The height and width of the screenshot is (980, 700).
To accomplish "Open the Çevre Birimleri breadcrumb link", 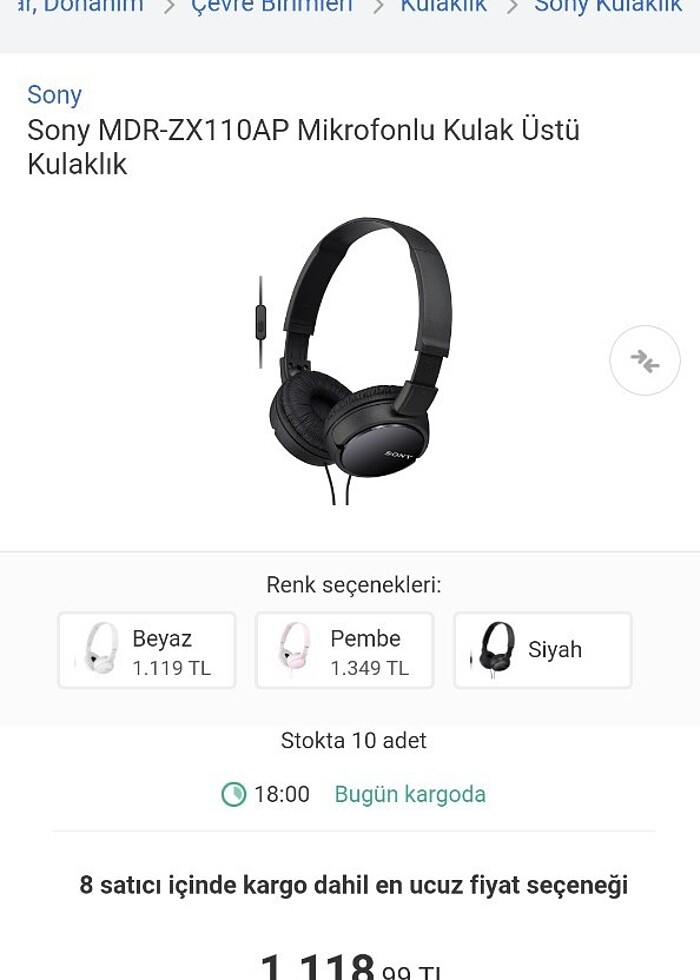I will (x=272, y=6).
